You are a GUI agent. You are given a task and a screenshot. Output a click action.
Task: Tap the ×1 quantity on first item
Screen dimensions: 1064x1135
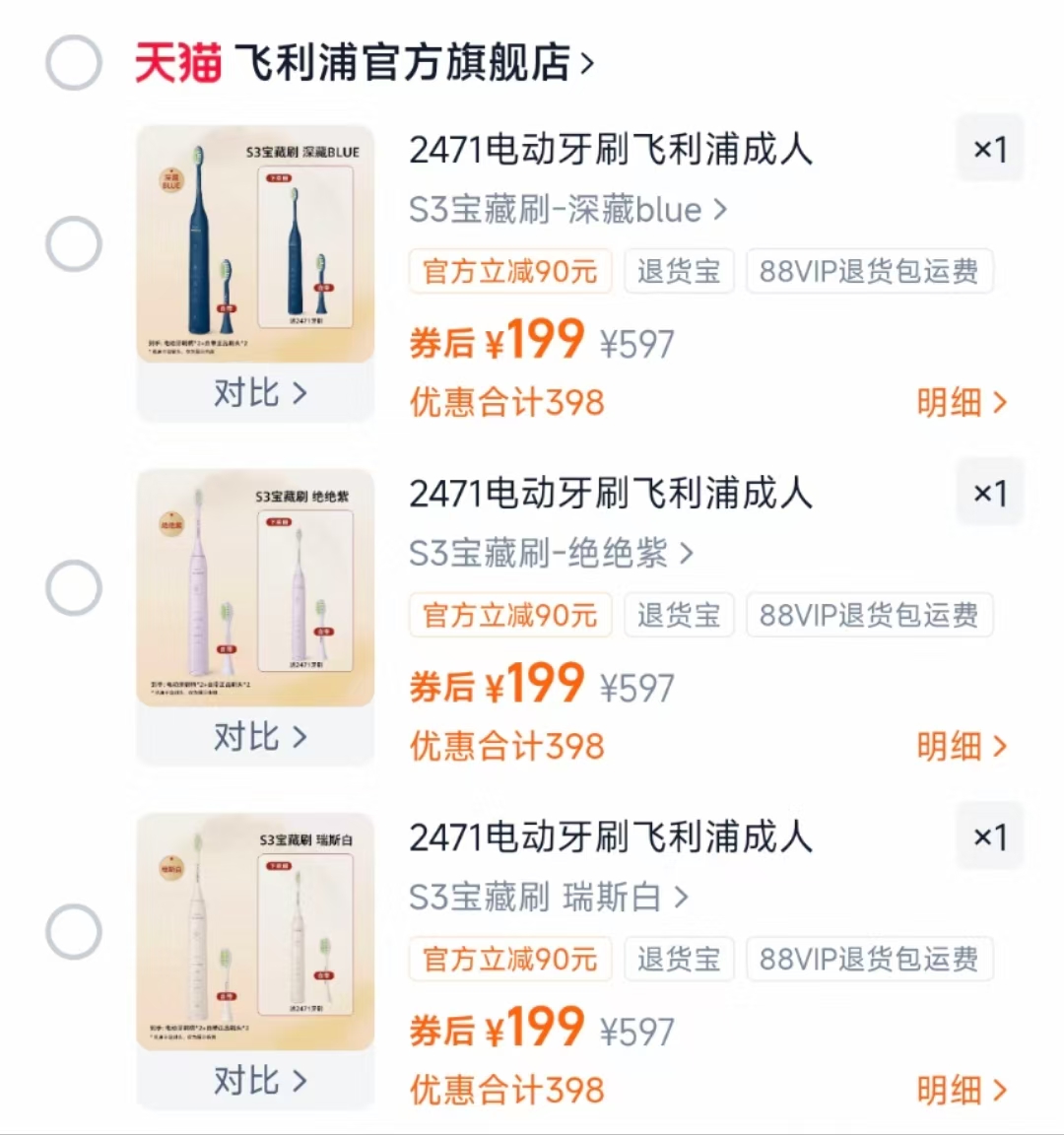click(990, 148)
